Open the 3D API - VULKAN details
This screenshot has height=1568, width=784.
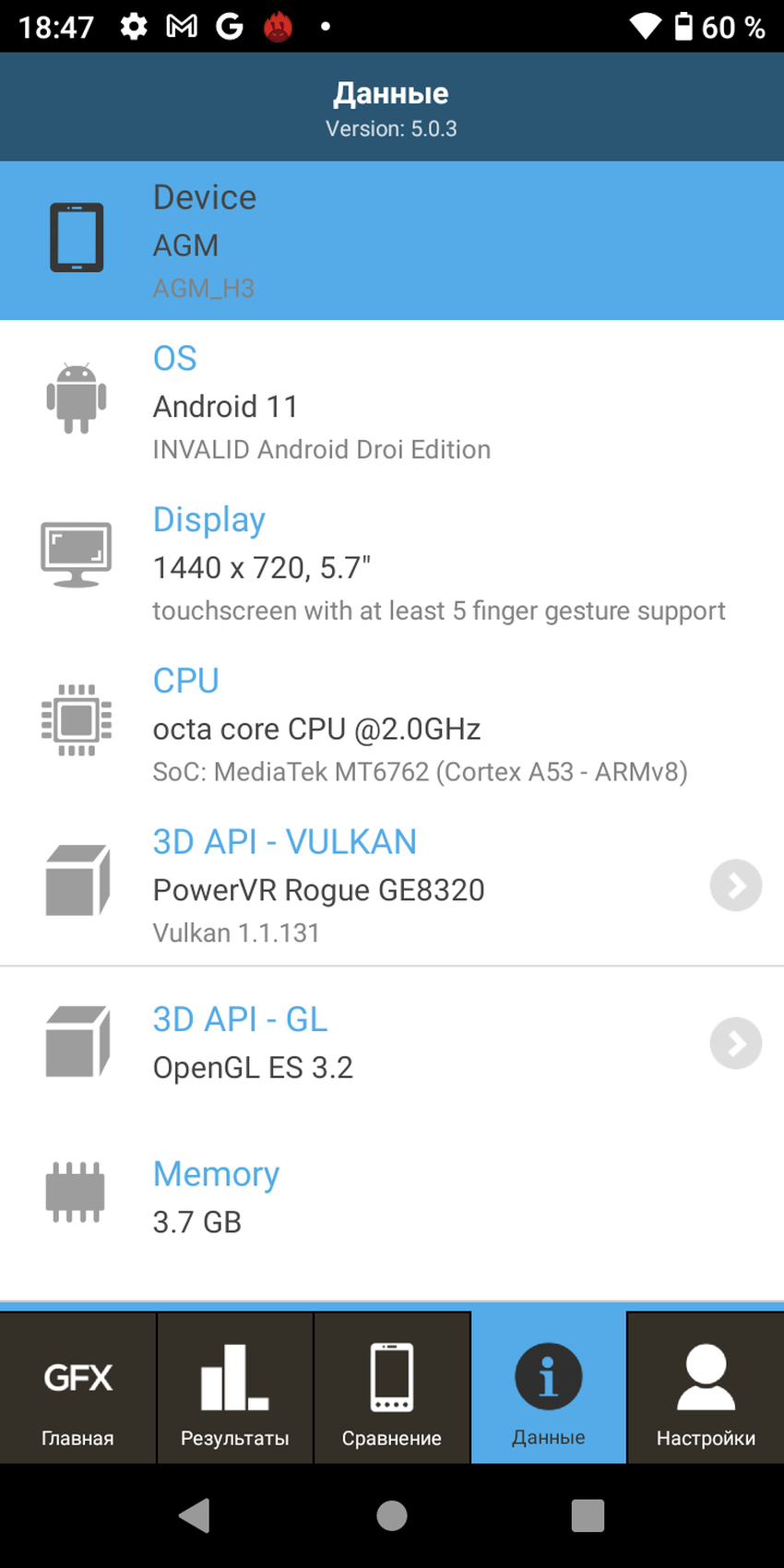[x=735, y=885]
